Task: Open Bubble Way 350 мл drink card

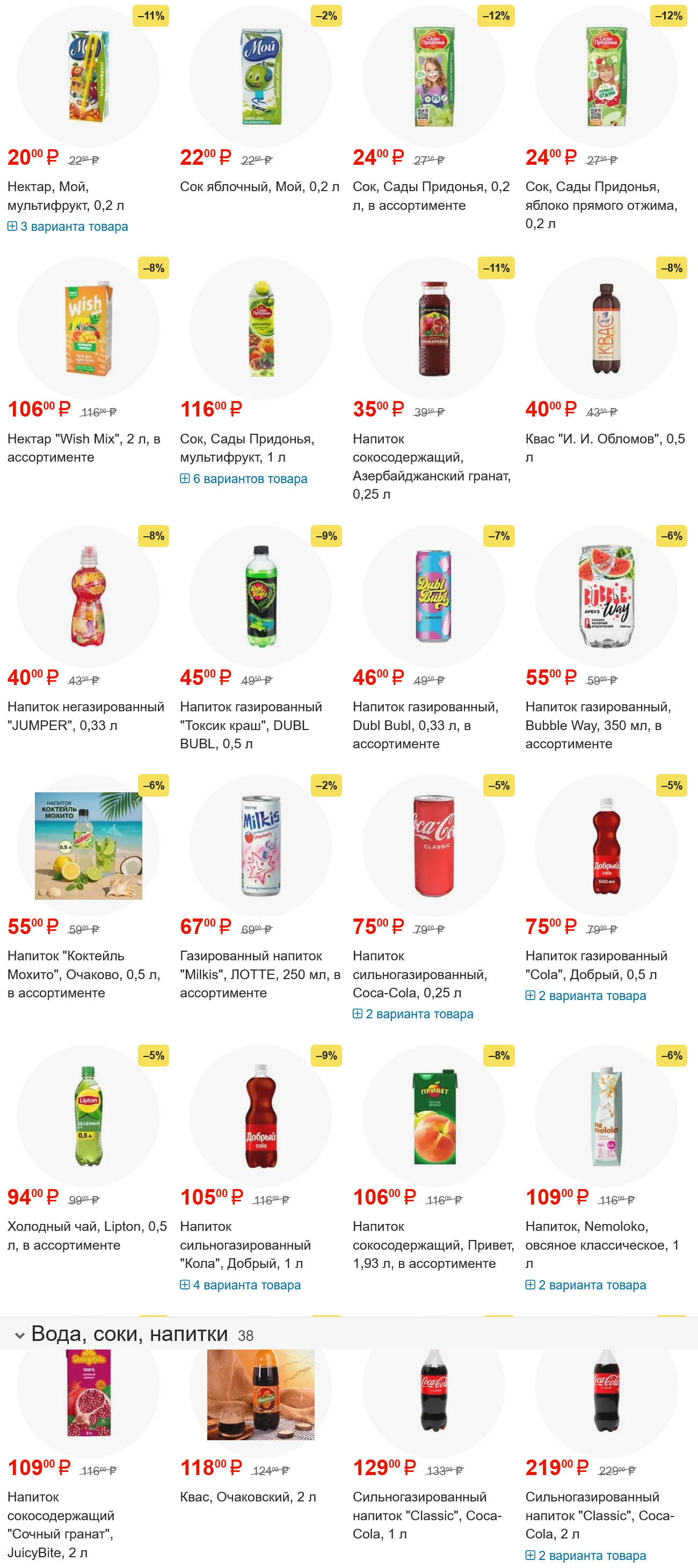Action: pos(598,725)
